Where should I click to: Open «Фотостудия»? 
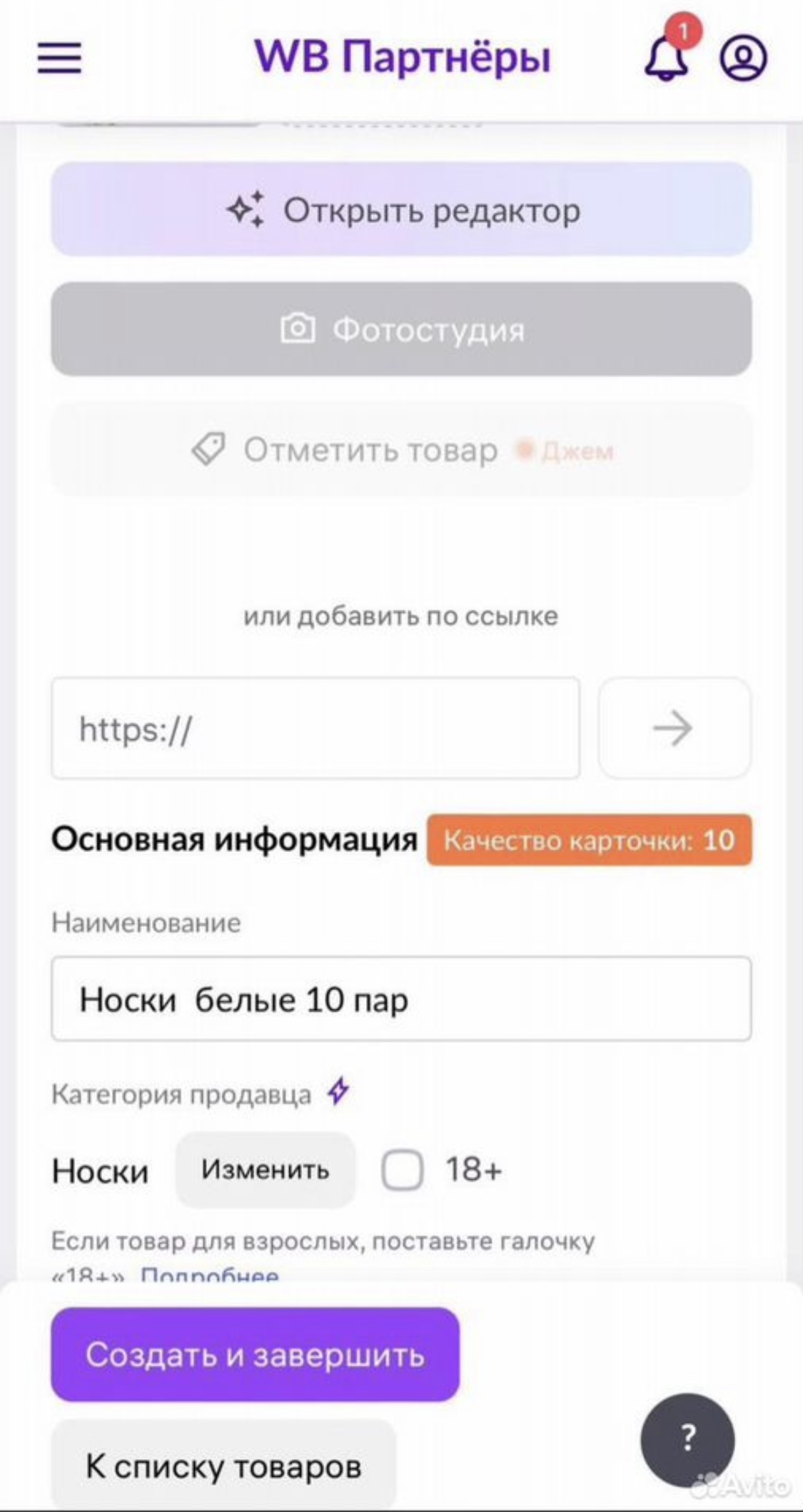(x=401, y=329)
